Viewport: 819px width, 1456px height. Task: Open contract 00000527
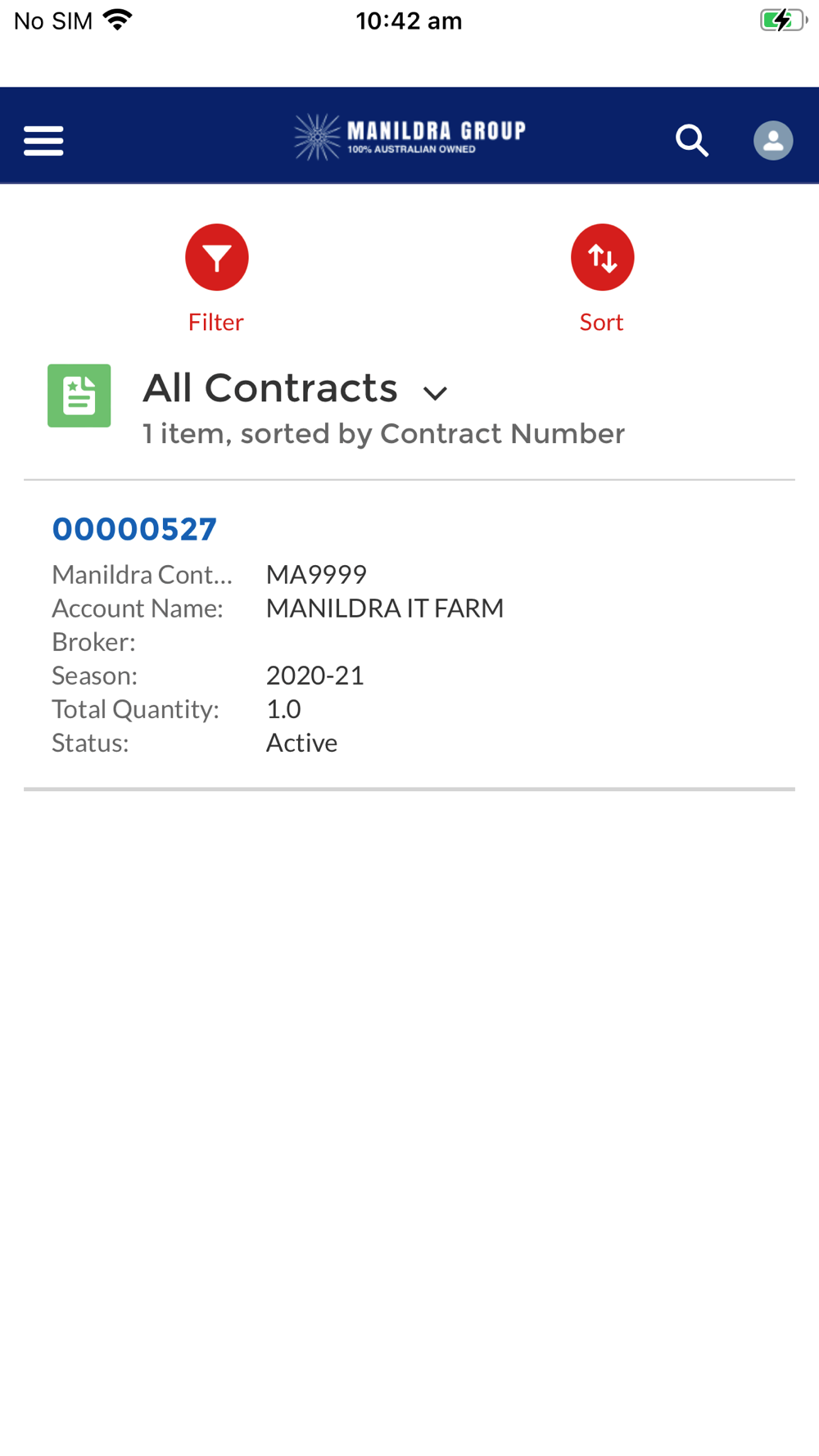[134, 529]
